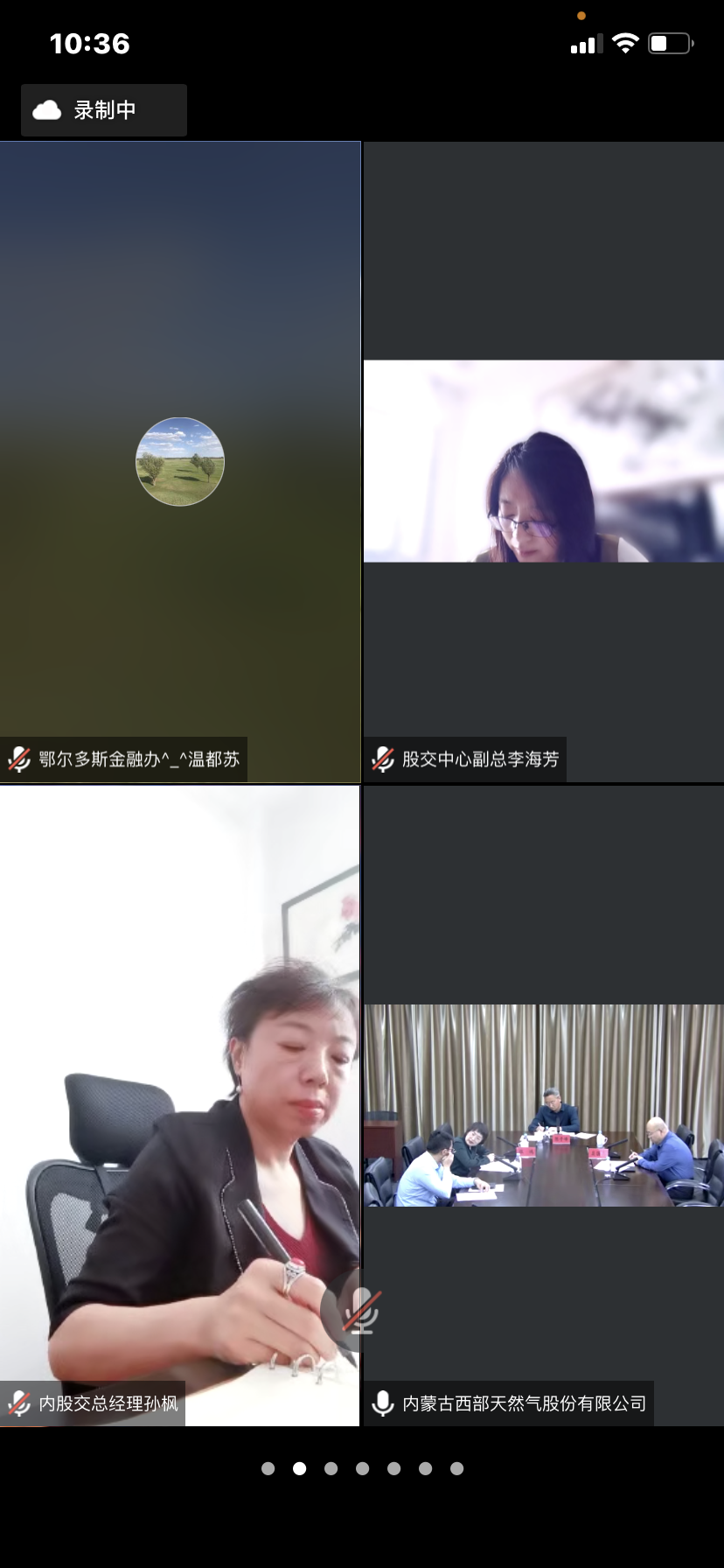Screen dimensions: 724x1568
Task: Select 内蒙古西部天然气股份有限公司 video tile
Action: pos(543,1106)
